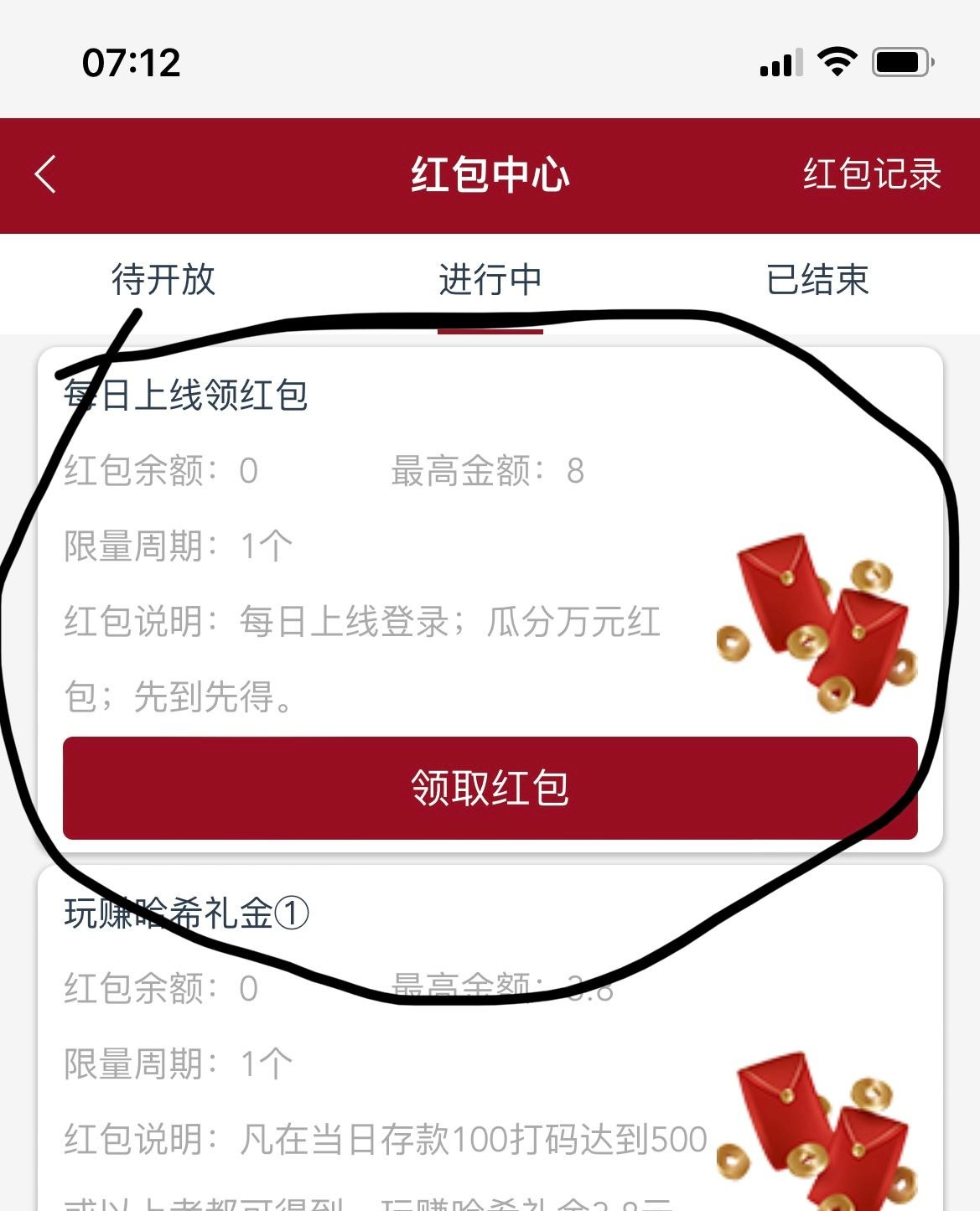Go back from 红包中心
The height and width of the screenshot is (1211, 980).
[46, 175]
